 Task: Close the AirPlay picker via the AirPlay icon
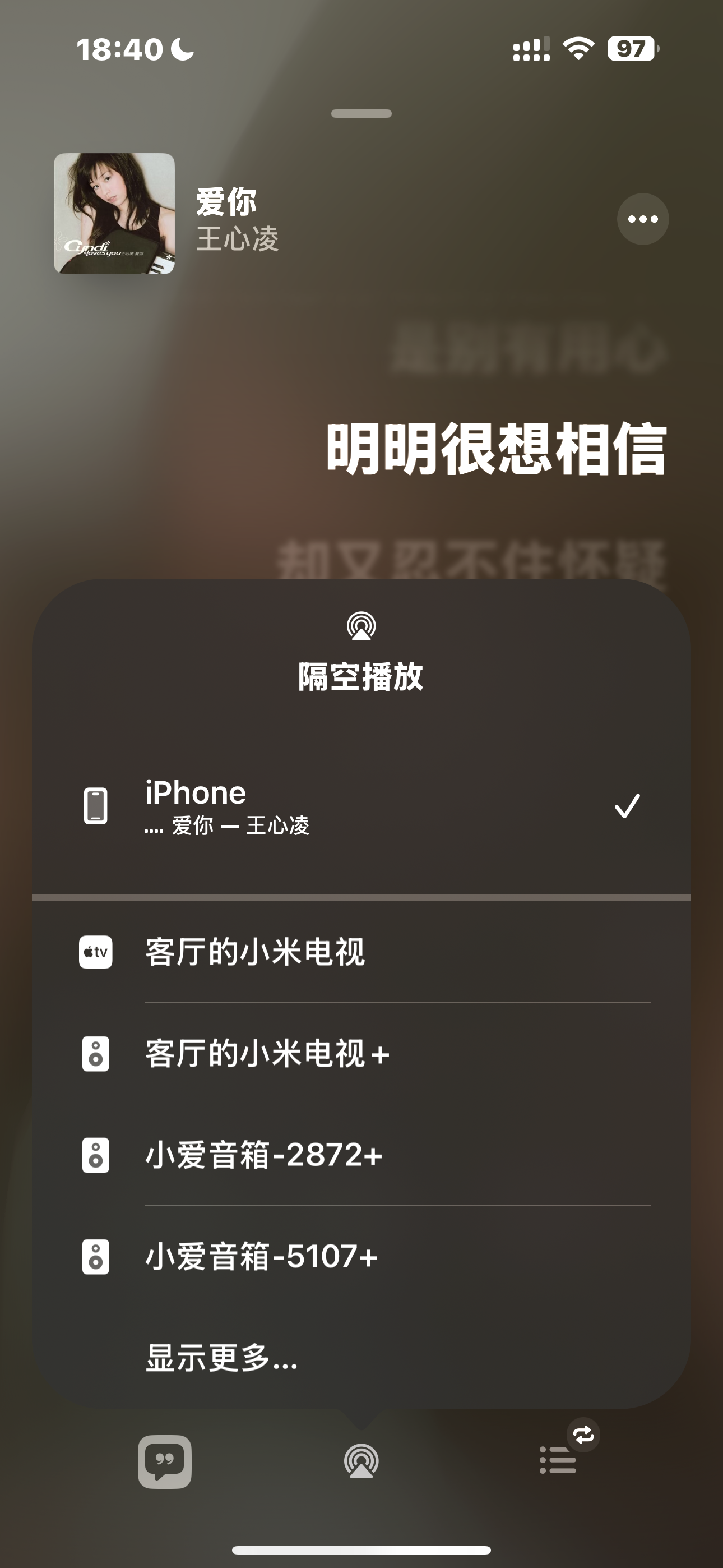361,1461
